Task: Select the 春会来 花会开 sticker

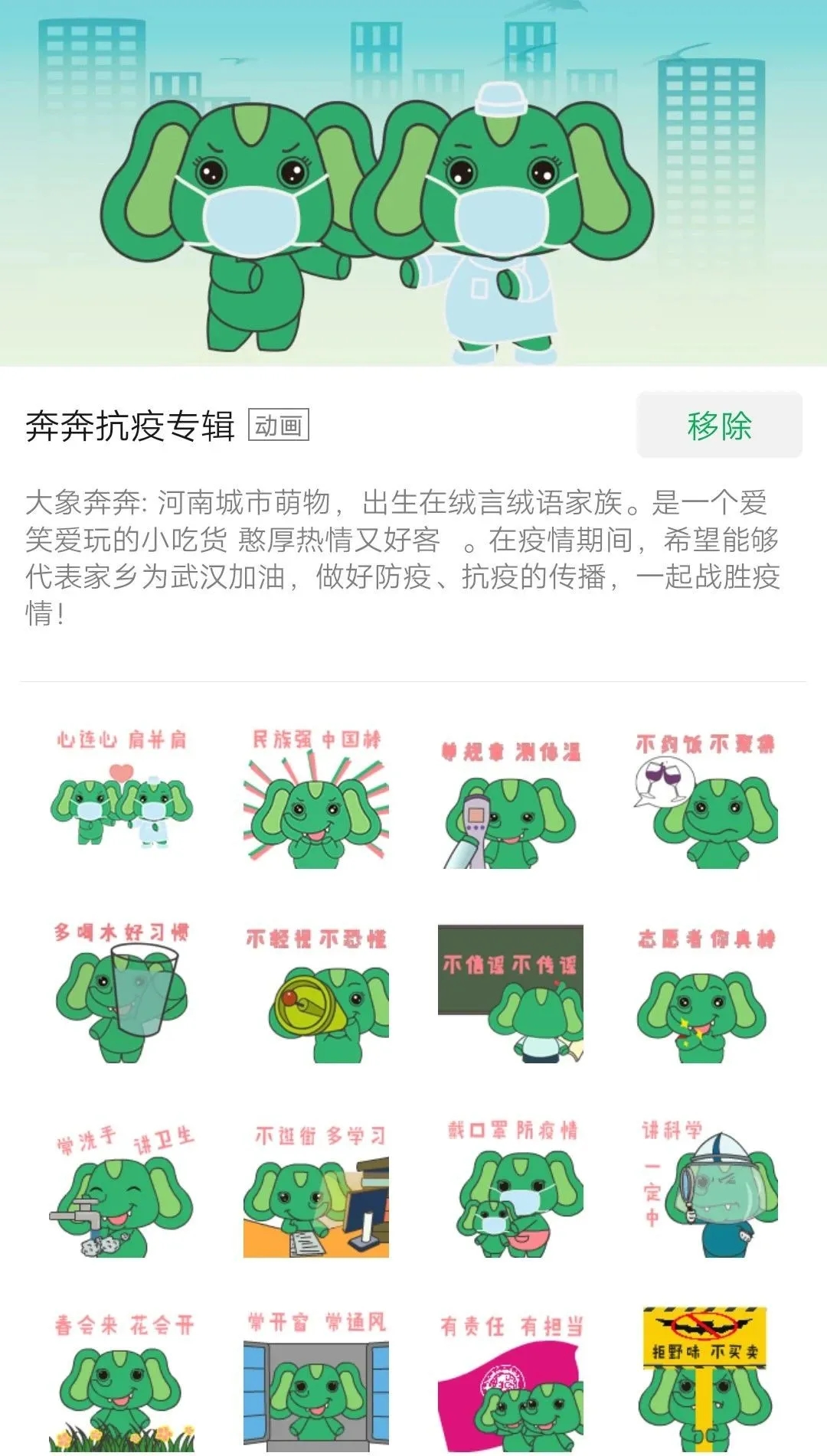Action: (121, 1382)
